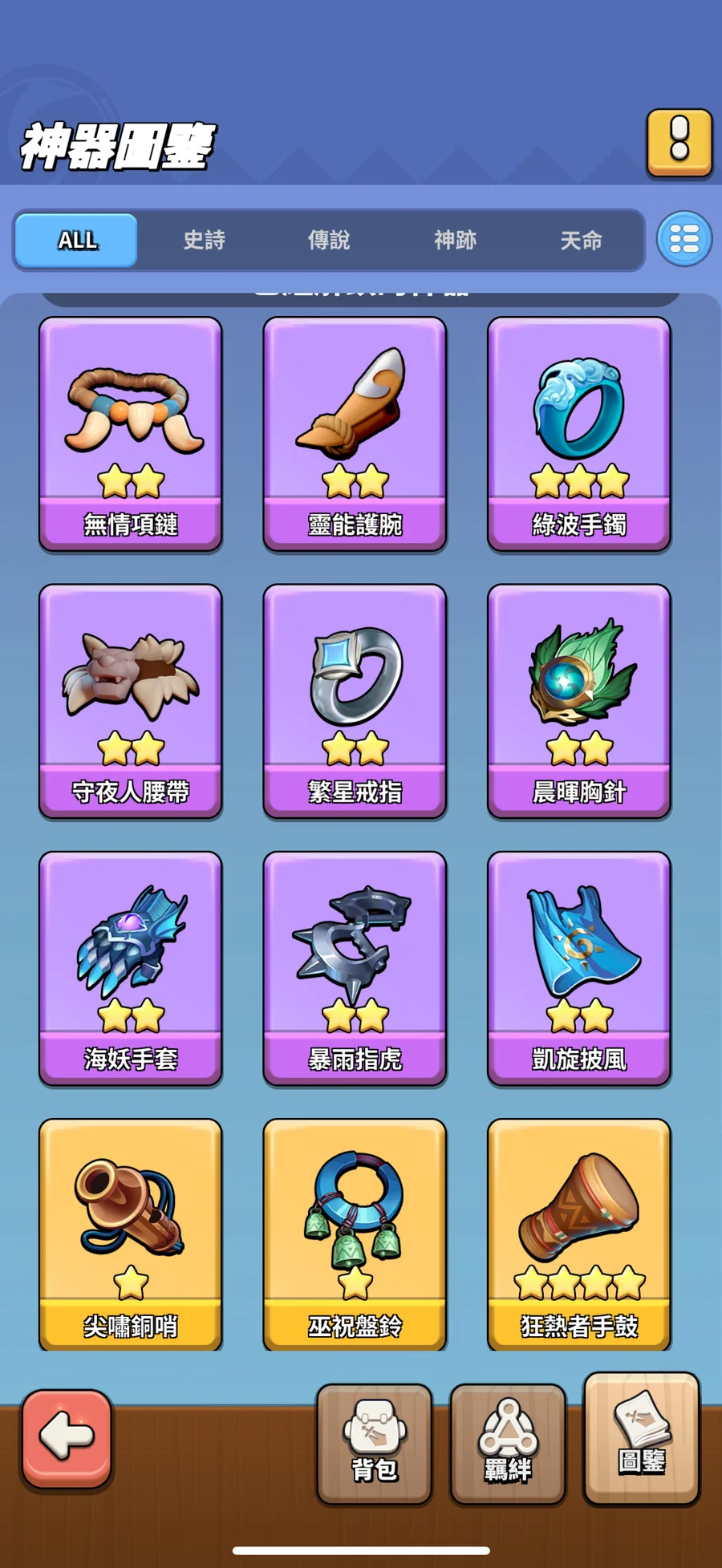Image resolution: width=722 pixels, height=1568 pixels.
Task: Open the 守夜人腰帶 artifact card
Action: [x=131, y=700]
